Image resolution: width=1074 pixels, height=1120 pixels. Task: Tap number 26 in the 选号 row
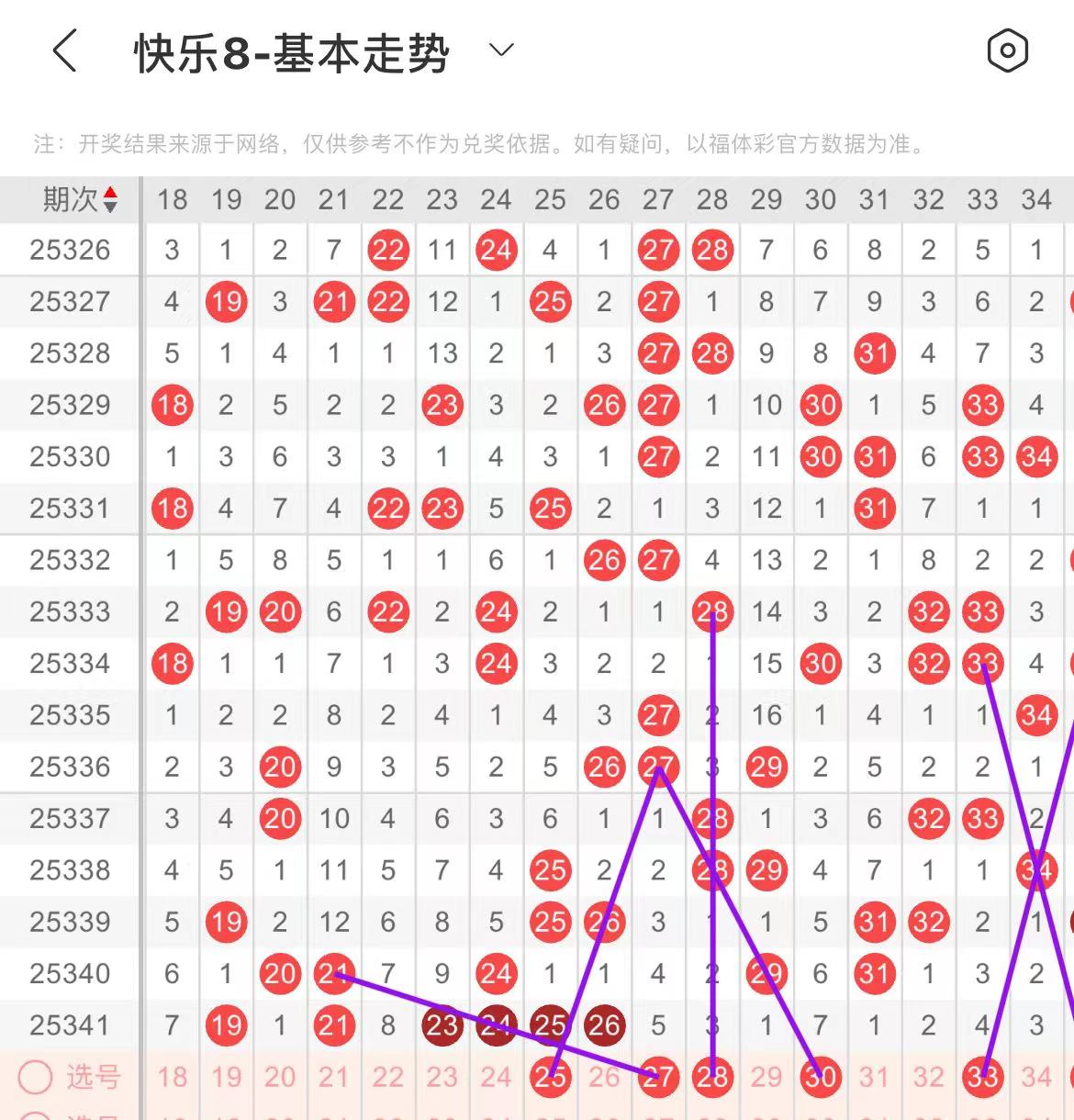click(x=604, y=1077)
